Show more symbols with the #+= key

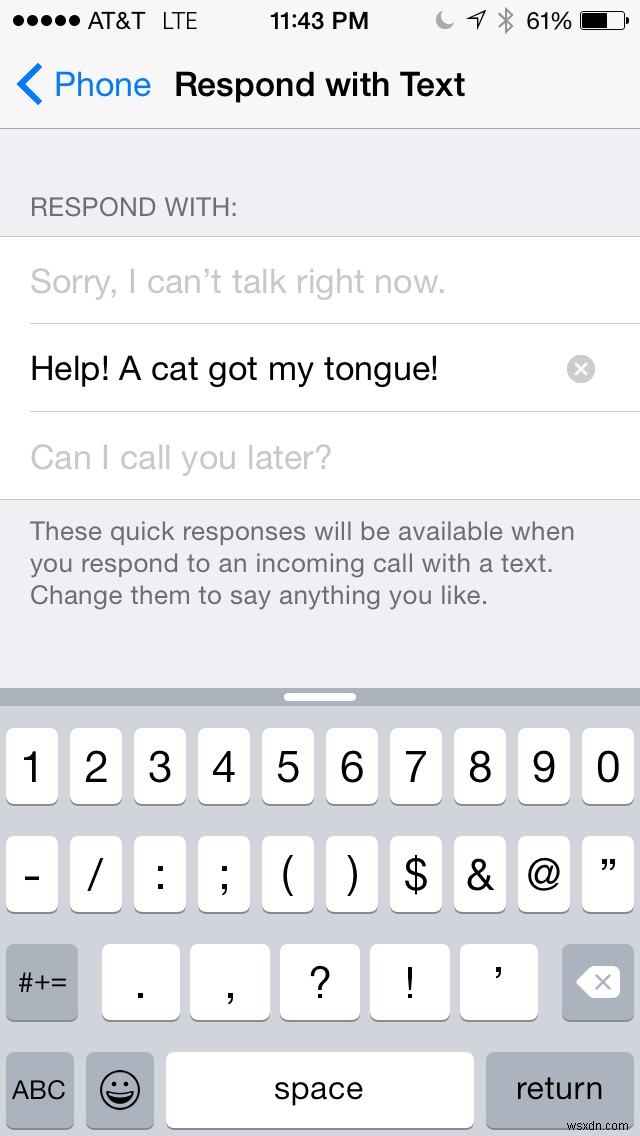coord(42,982)
